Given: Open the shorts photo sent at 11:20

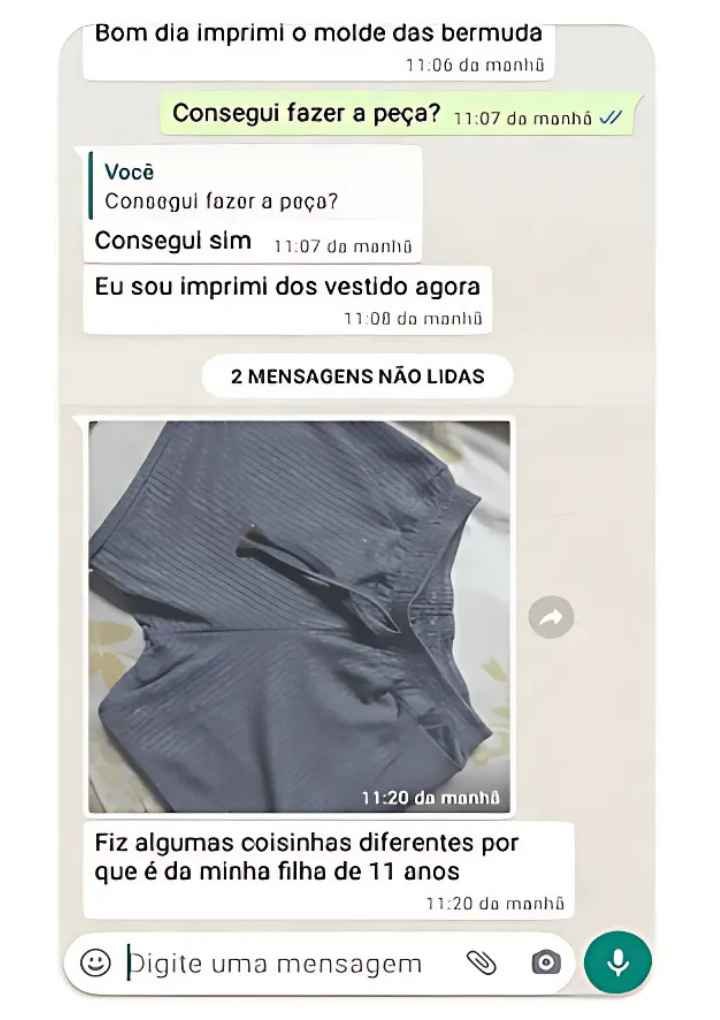Looking at the screenshot, I should pyautogui.click(x=299, y=615).
